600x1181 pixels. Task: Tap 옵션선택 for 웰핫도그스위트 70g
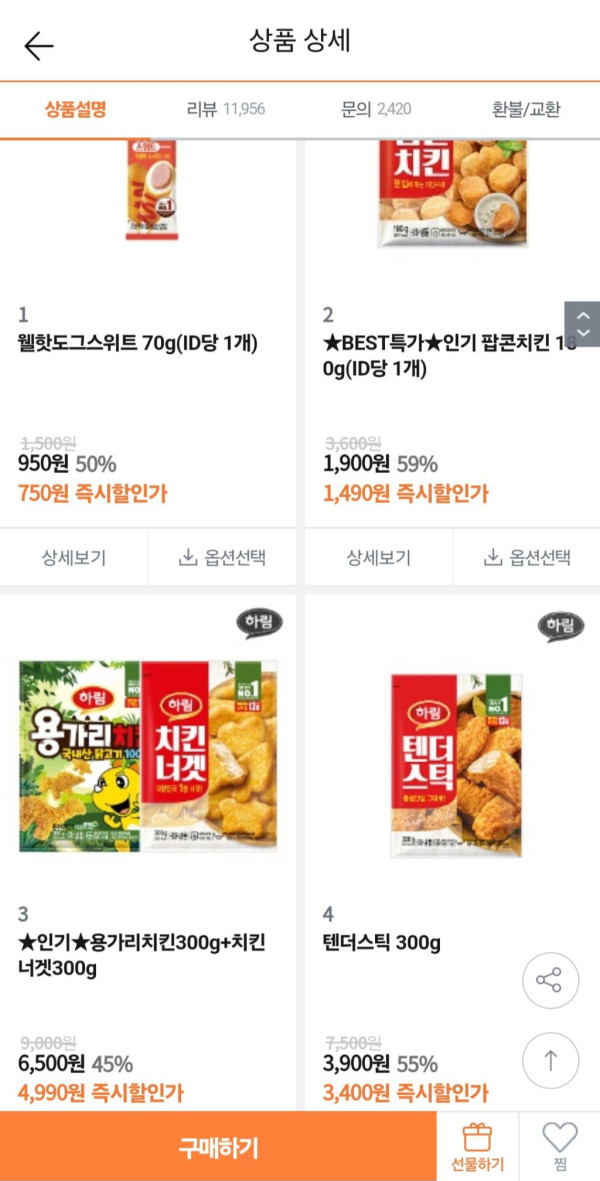point(222,558)
